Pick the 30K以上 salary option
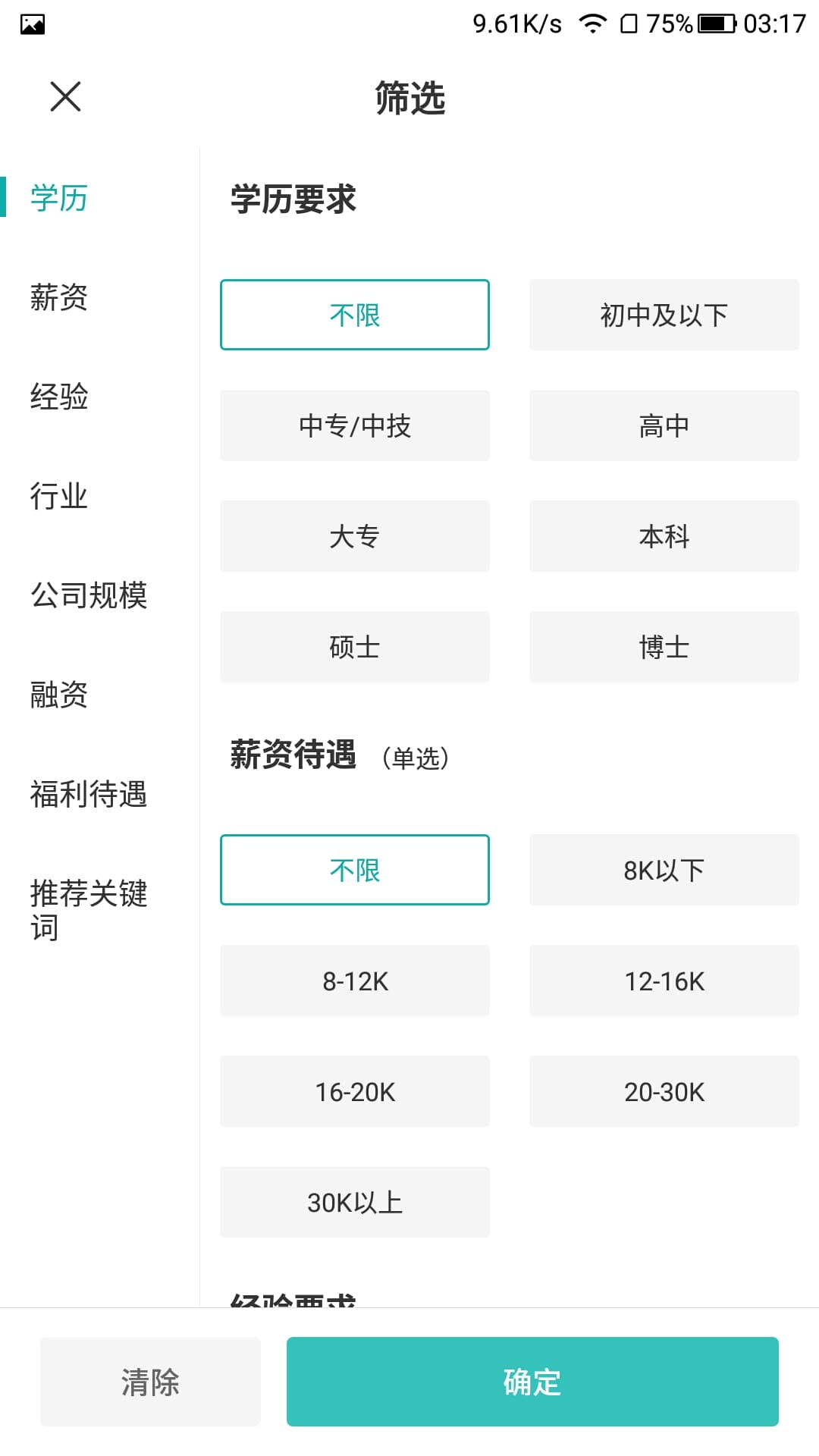819x1456 pixels. (354, 1202)
